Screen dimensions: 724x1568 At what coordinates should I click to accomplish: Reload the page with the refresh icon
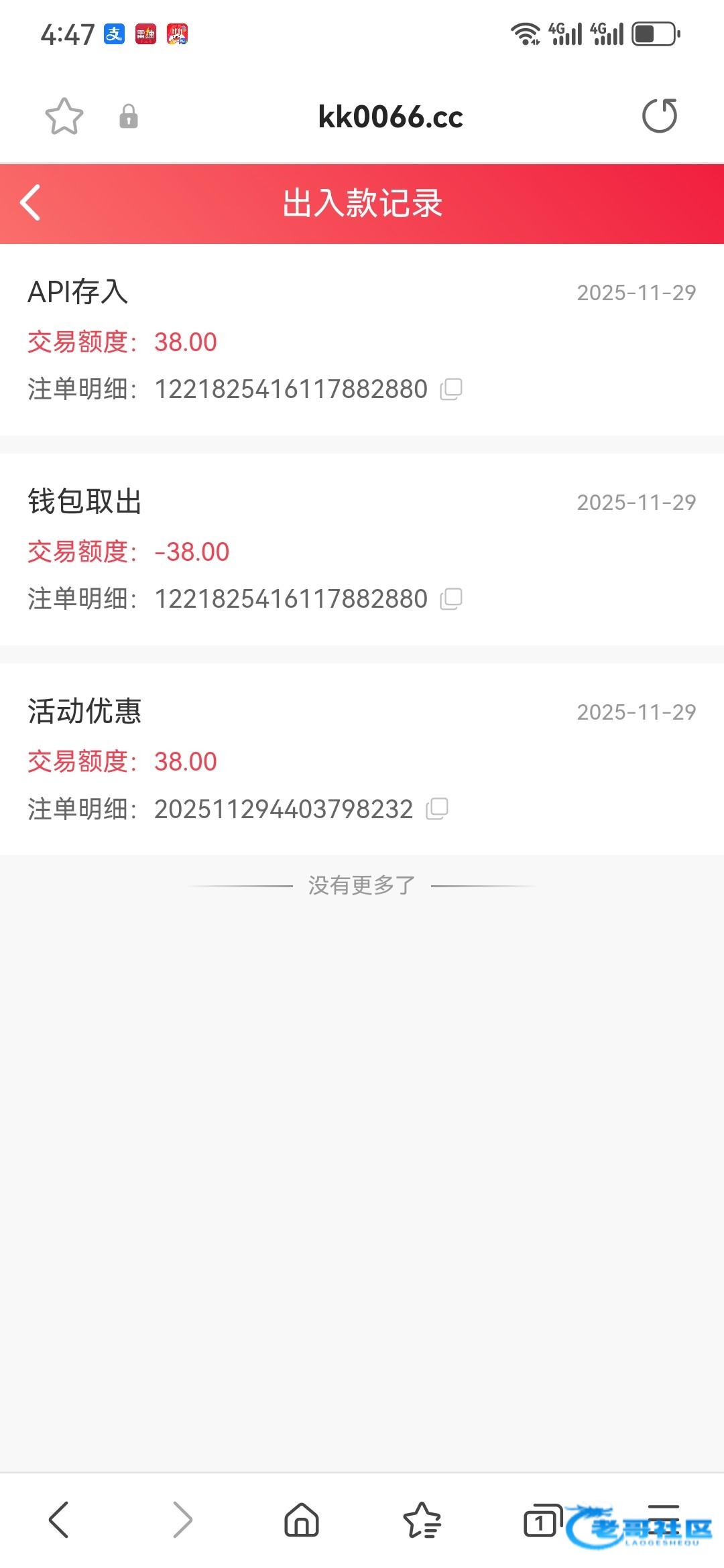pos(660,116)
